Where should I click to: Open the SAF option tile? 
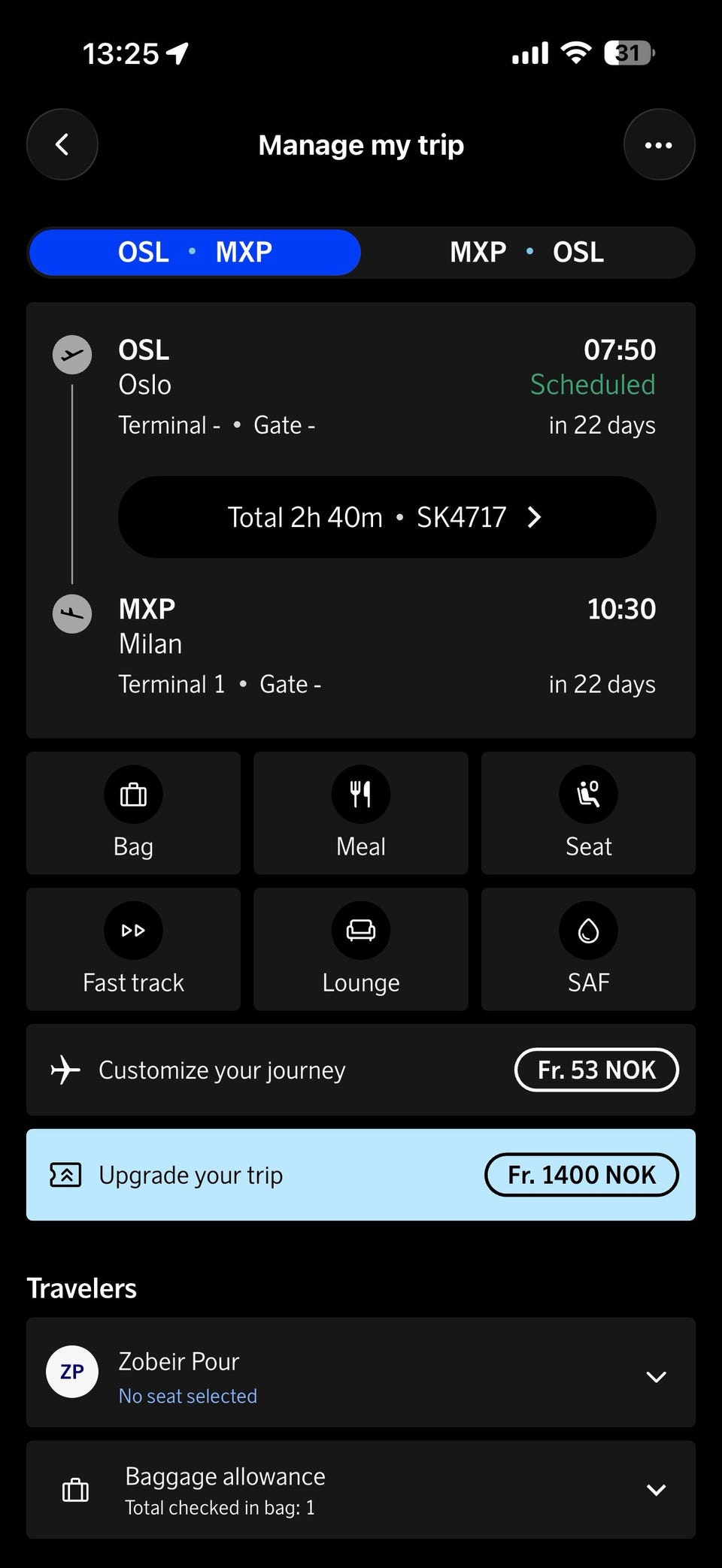(588, 949)
